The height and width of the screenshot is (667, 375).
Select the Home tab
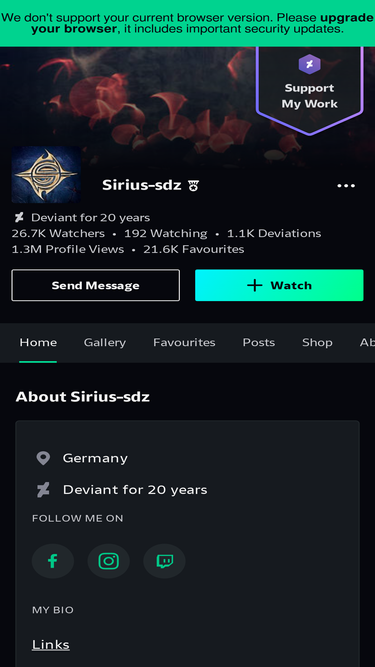pyautogui.click(x=38, y=342)
